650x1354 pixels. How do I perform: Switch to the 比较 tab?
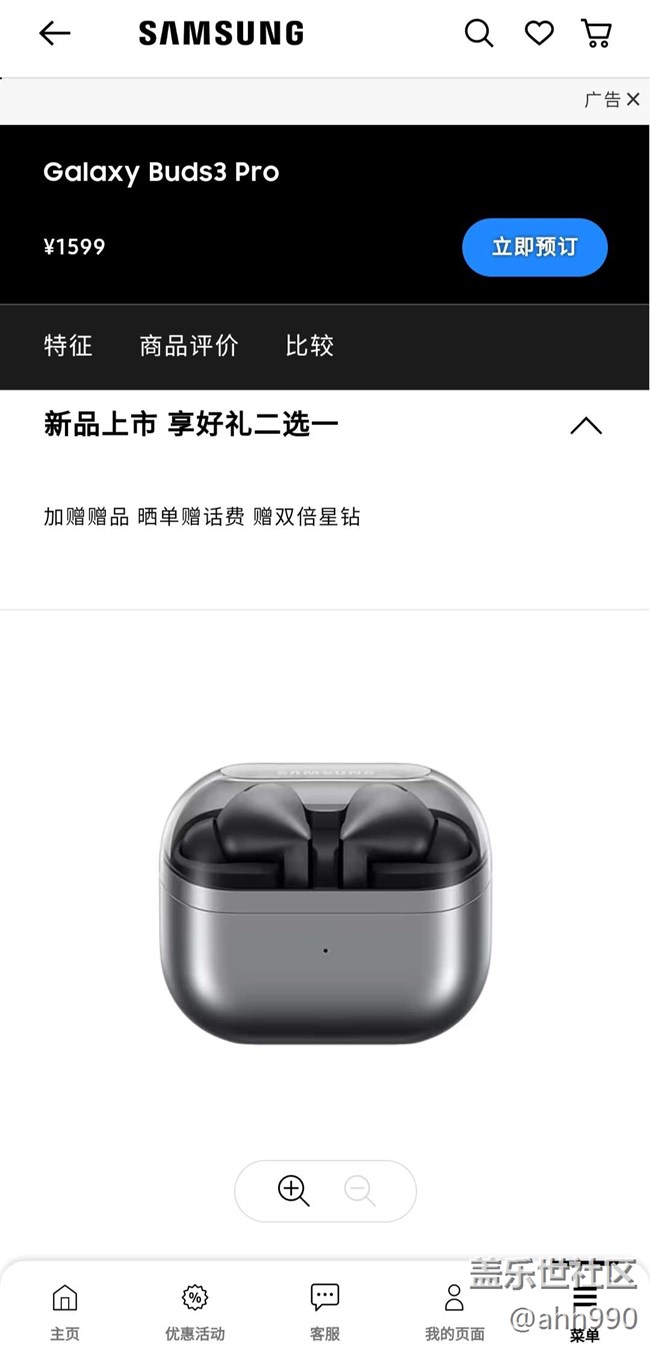[x=310, y=346]
